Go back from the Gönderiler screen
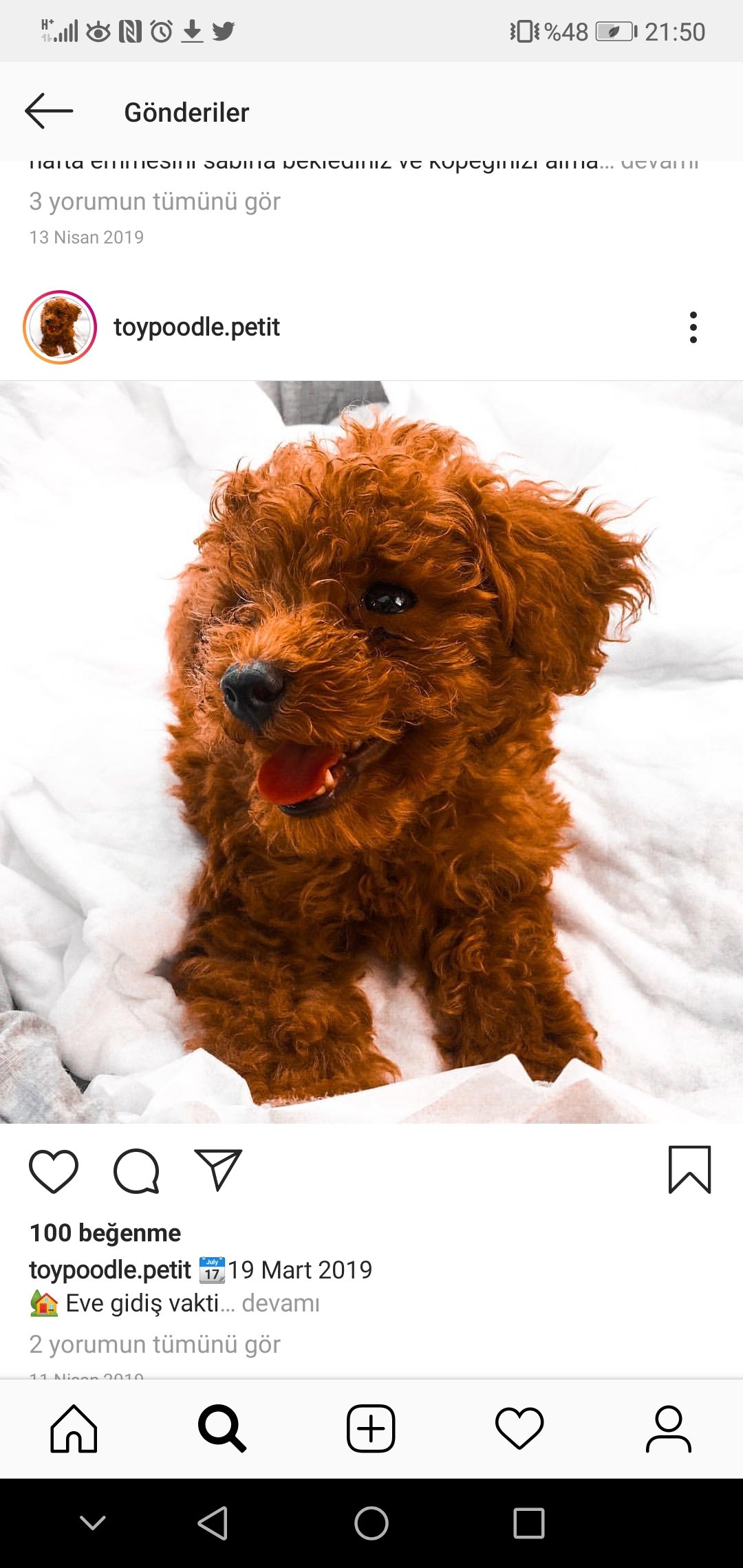 [49, 111]
